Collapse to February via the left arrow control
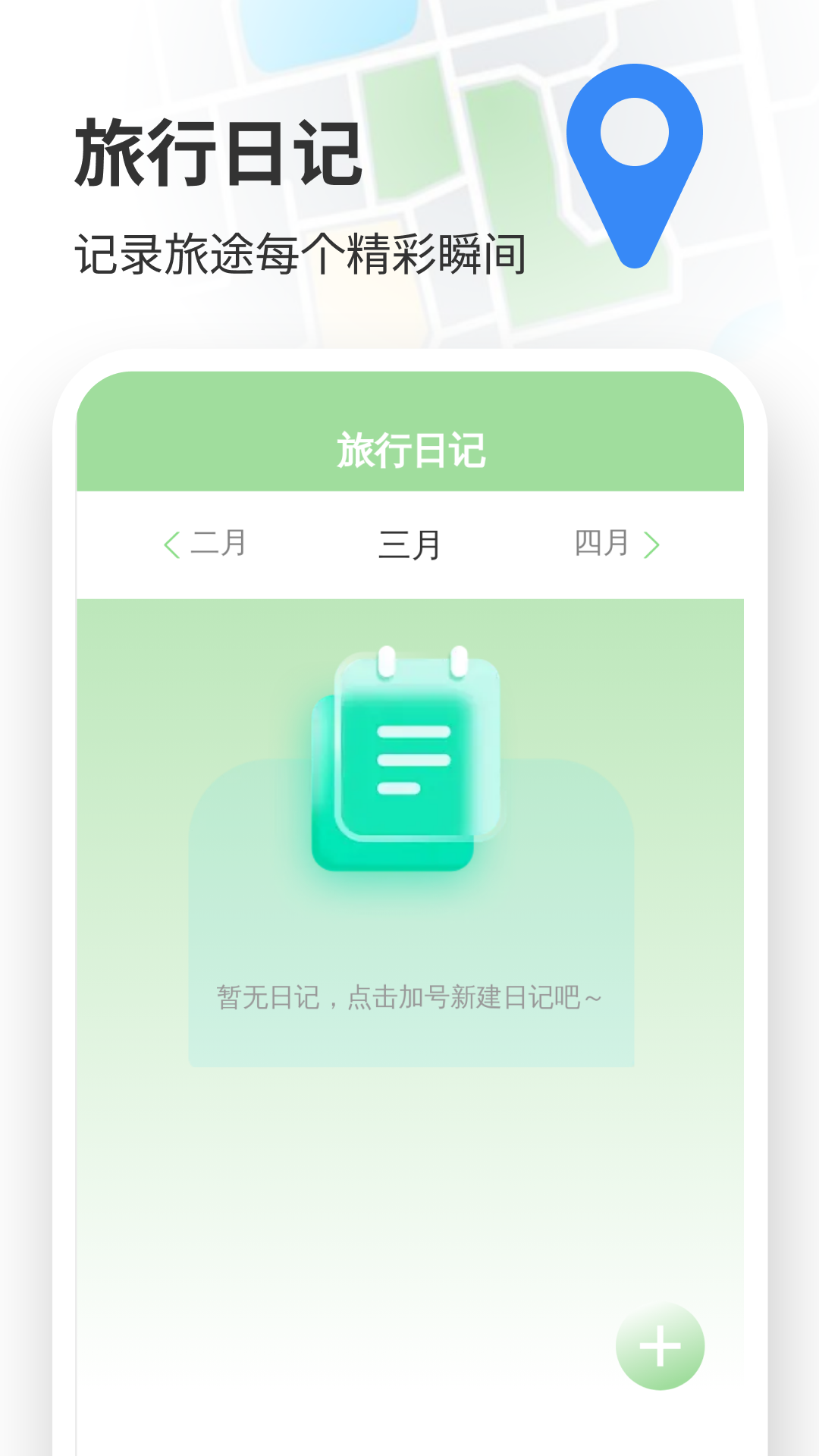Viewport: 819px width, 1456px height. [x=173, y=543]
